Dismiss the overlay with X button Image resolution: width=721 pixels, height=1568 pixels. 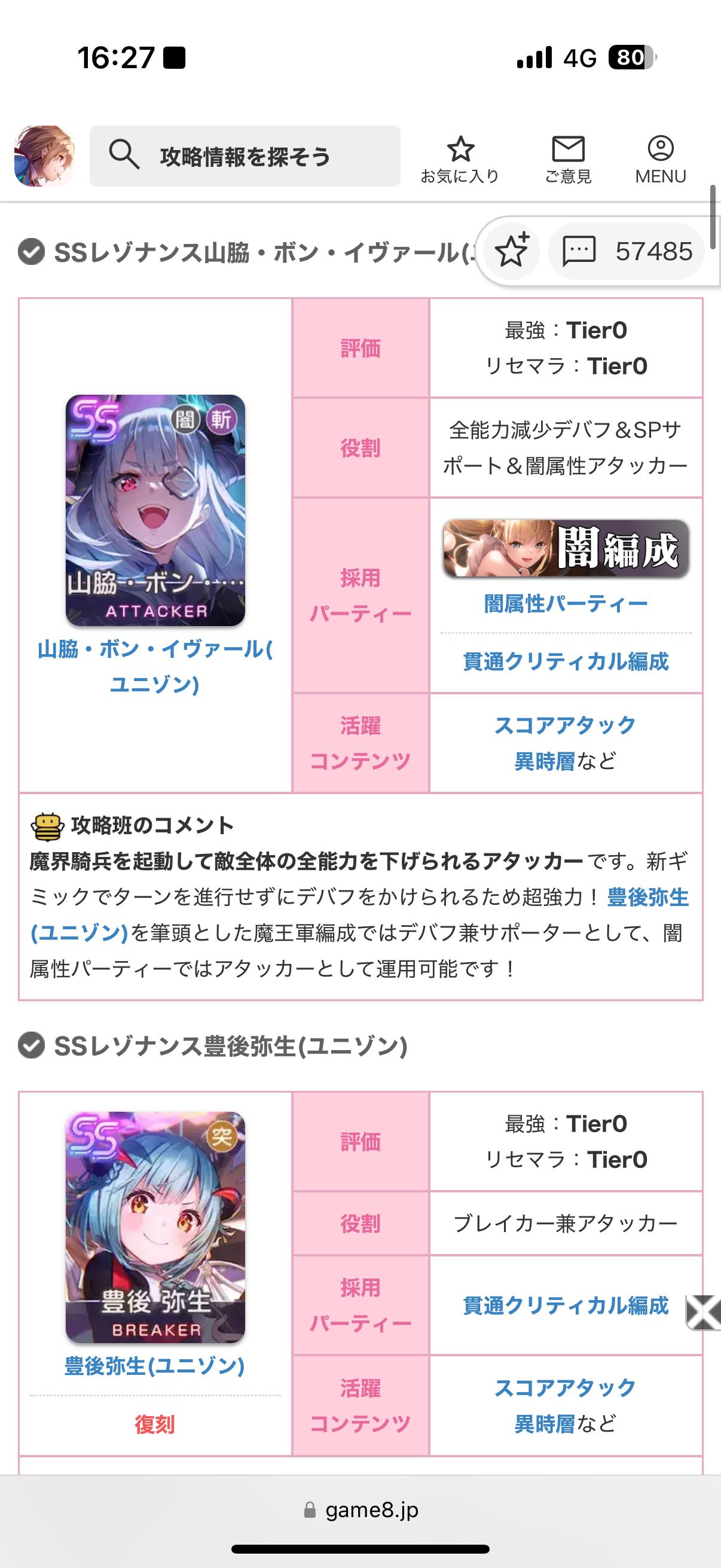703,1313
